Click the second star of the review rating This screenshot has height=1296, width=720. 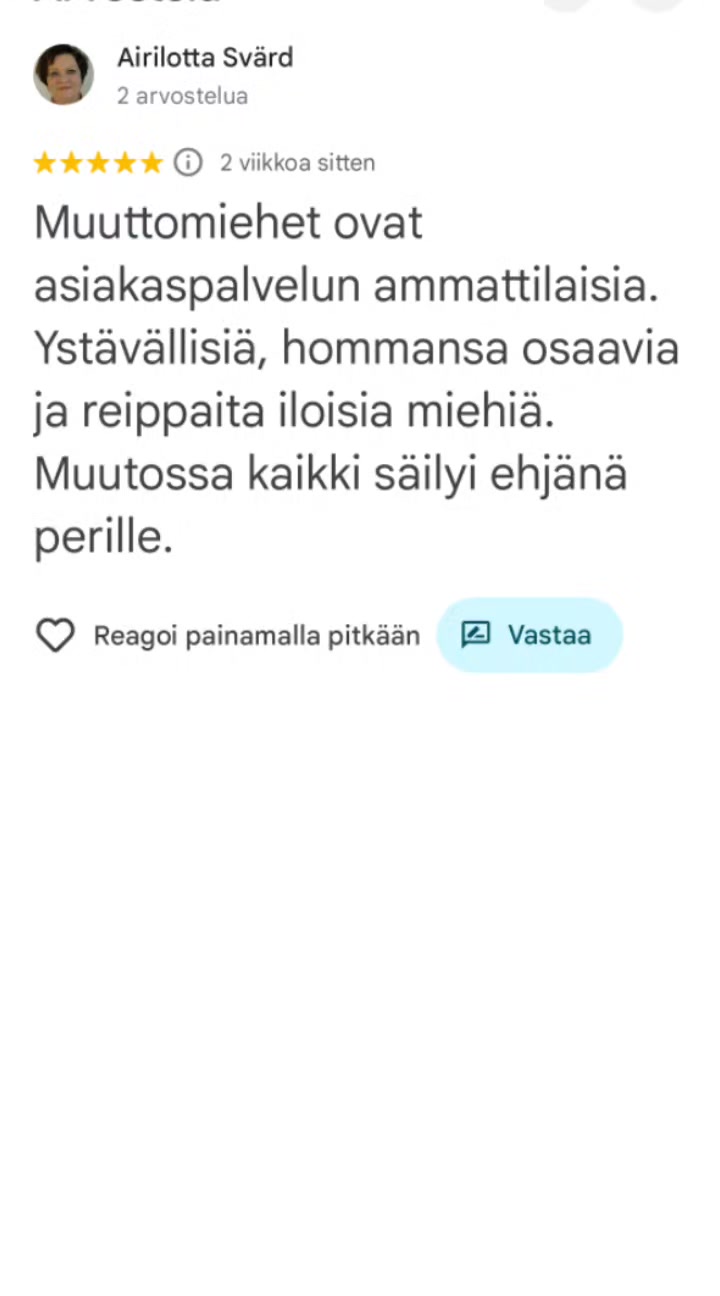71,162
